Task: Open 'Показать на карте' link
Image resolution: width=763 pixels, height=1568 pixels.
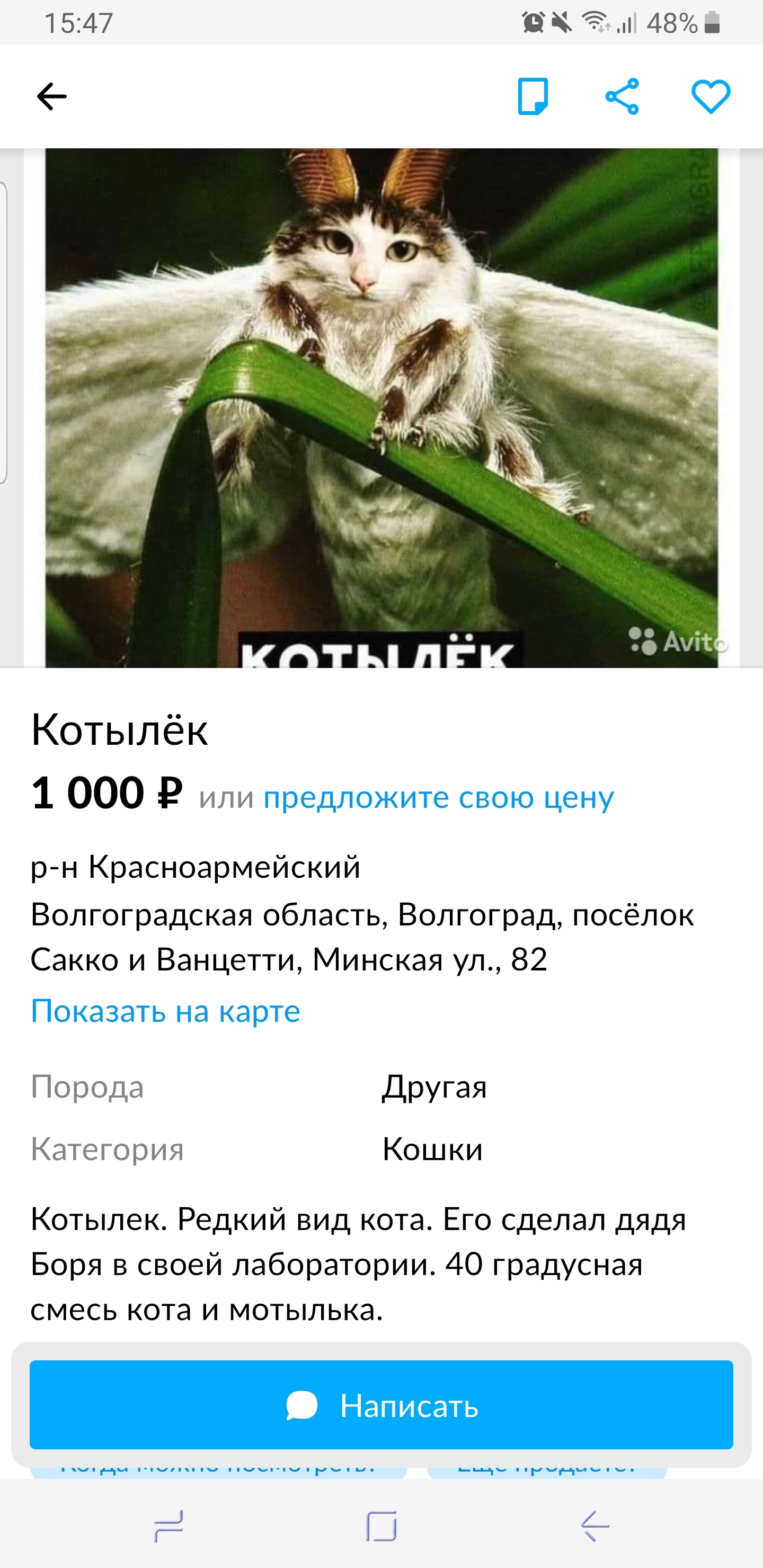Action: (166, 1011)
